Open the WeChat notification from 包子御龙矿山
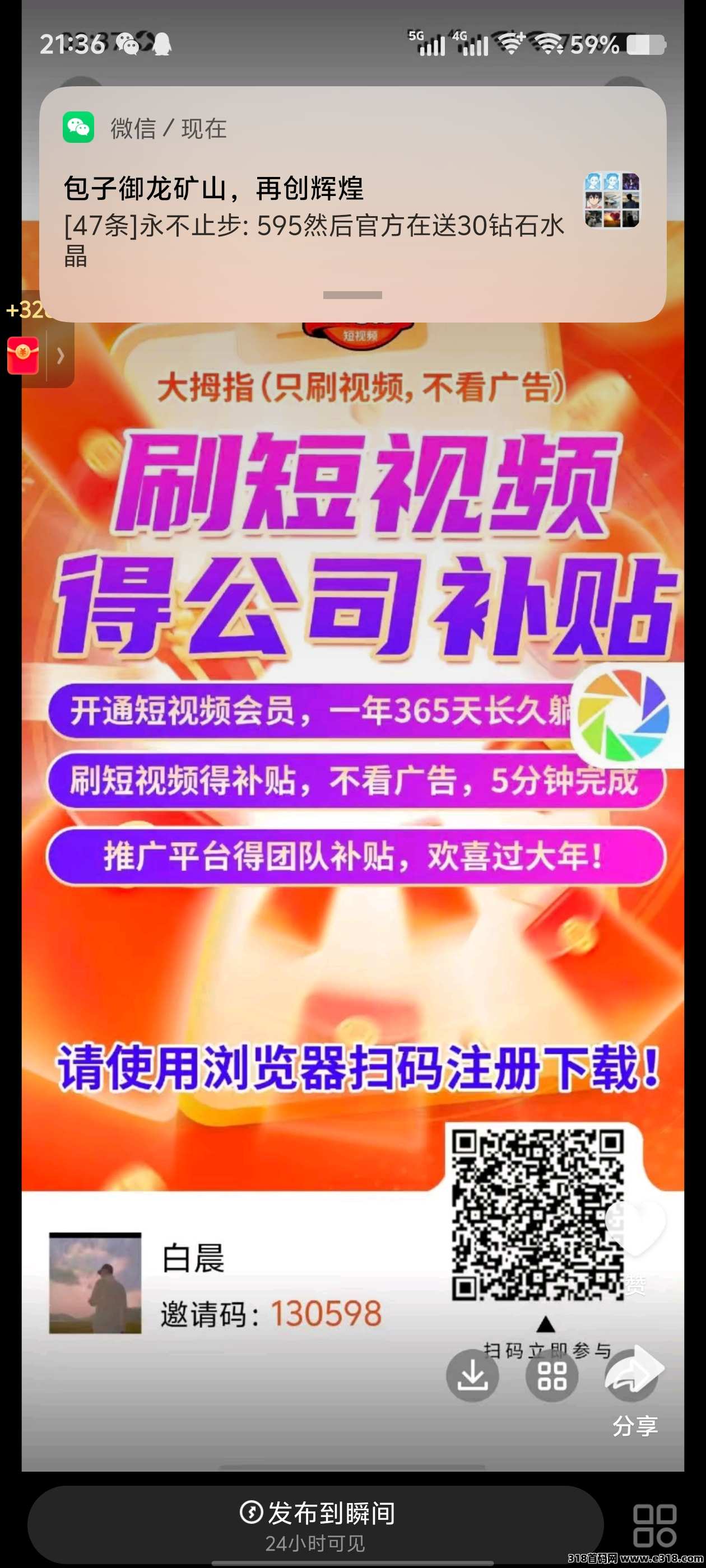706x1568 pixels. [x=352, y=204]
